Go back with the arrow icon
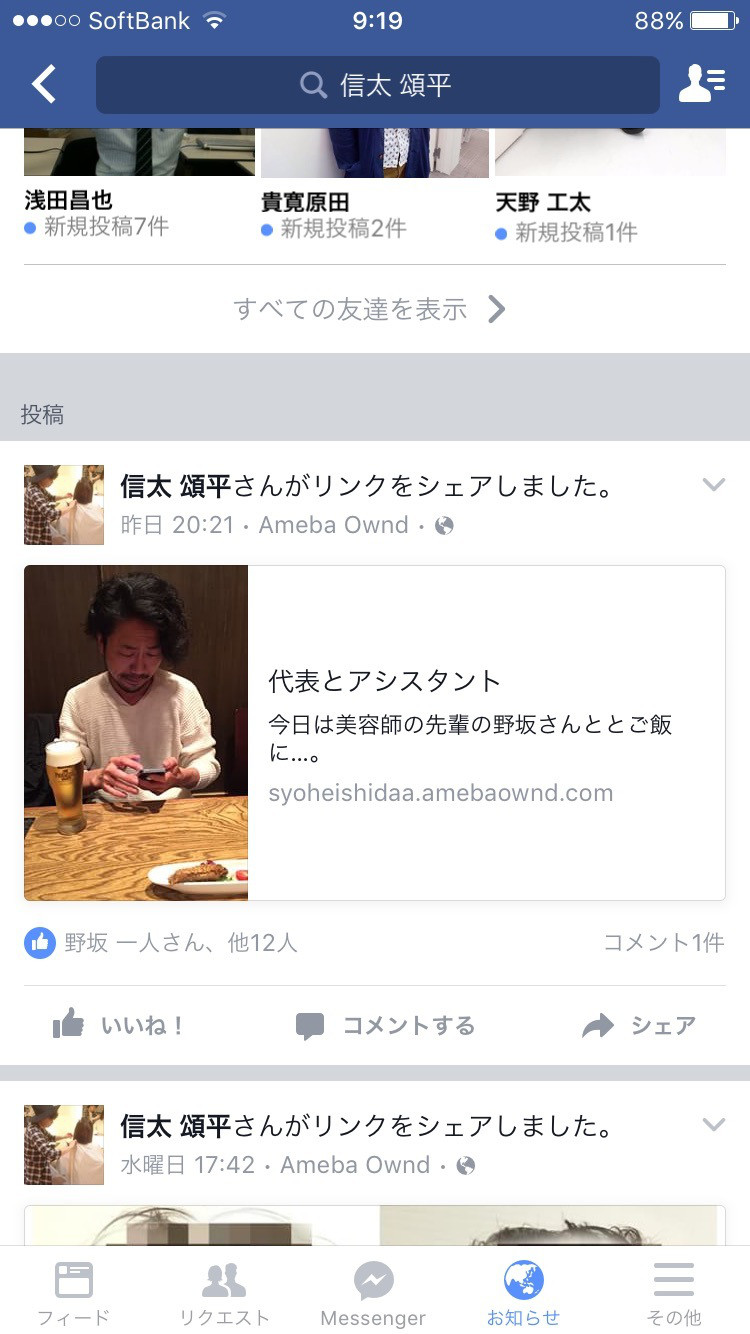This screenshot has width=750, height=1334. coord(44,85)
